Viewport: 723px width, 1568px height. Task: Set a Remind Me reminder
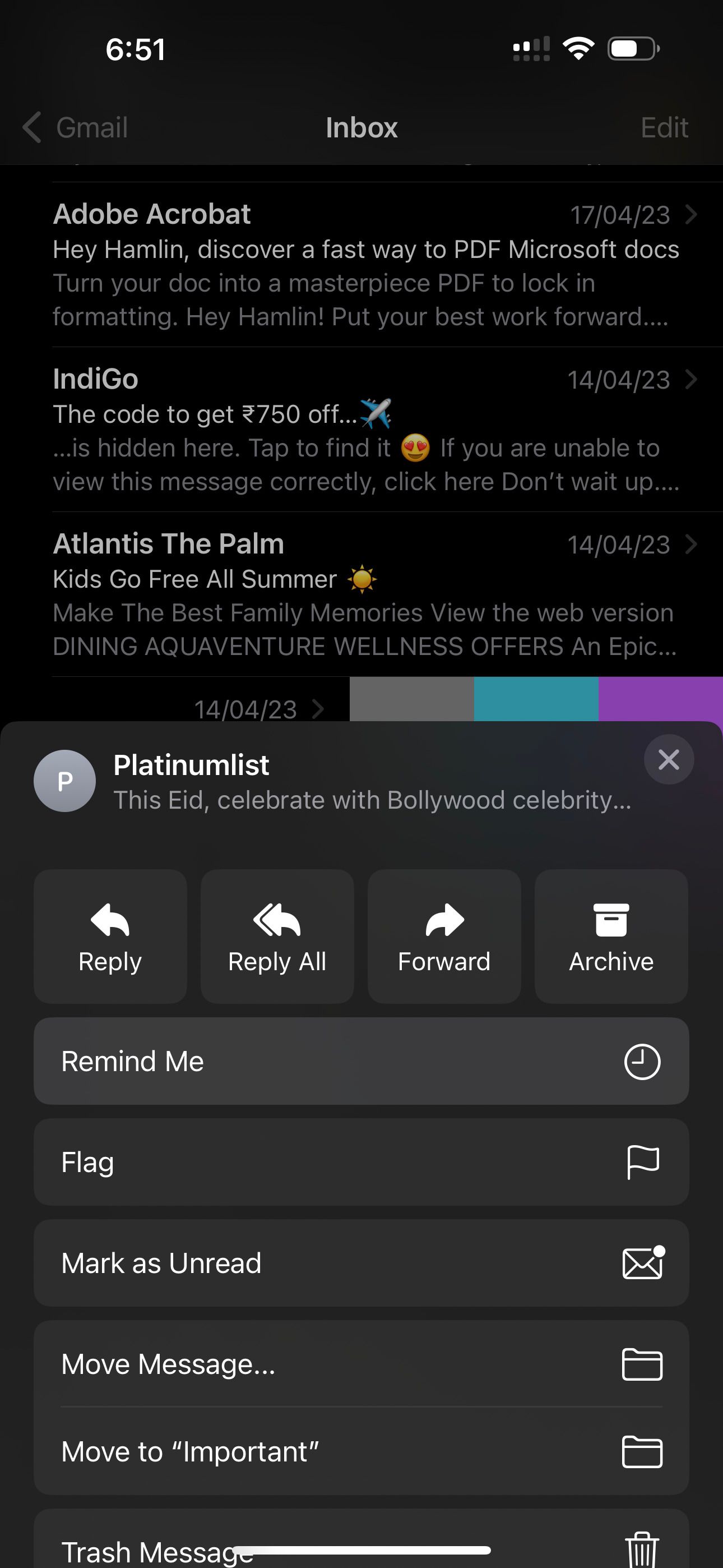[361, 1061]
